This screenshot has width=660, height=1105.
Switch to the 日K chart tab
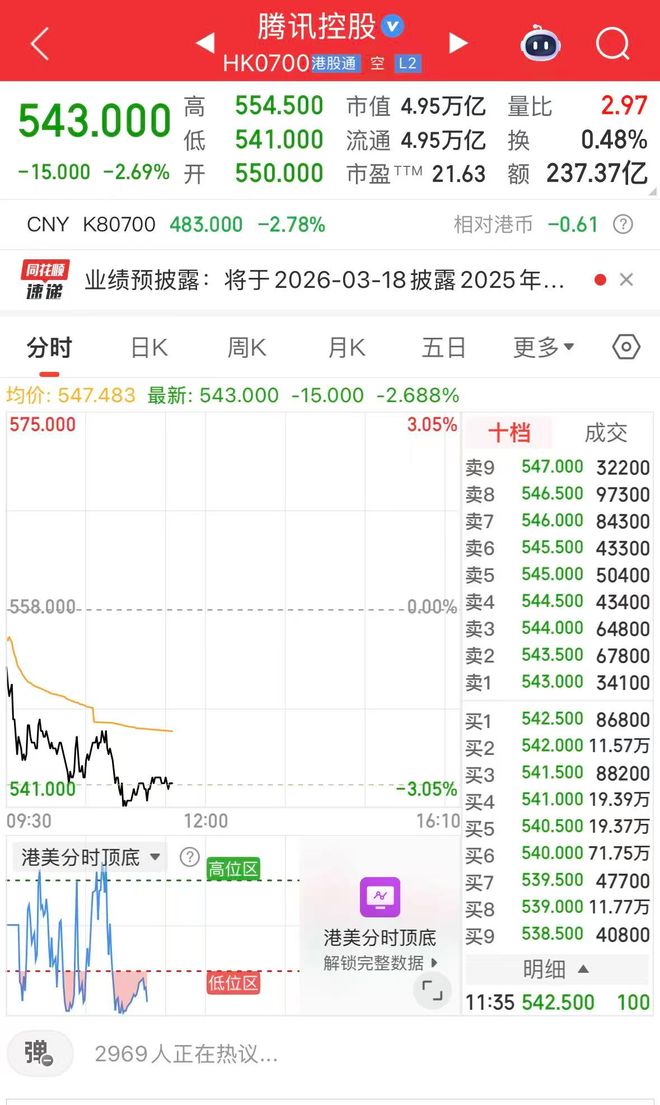click(x=149, y=347)
